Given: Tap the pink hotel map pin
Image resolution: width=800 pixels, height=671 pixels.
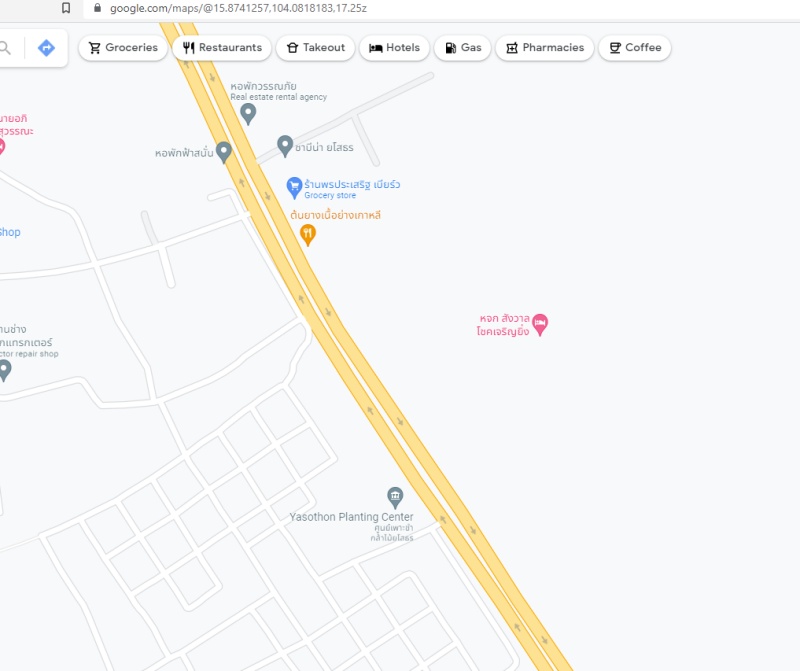Looking at the screenshot, I should click(540, 323).
